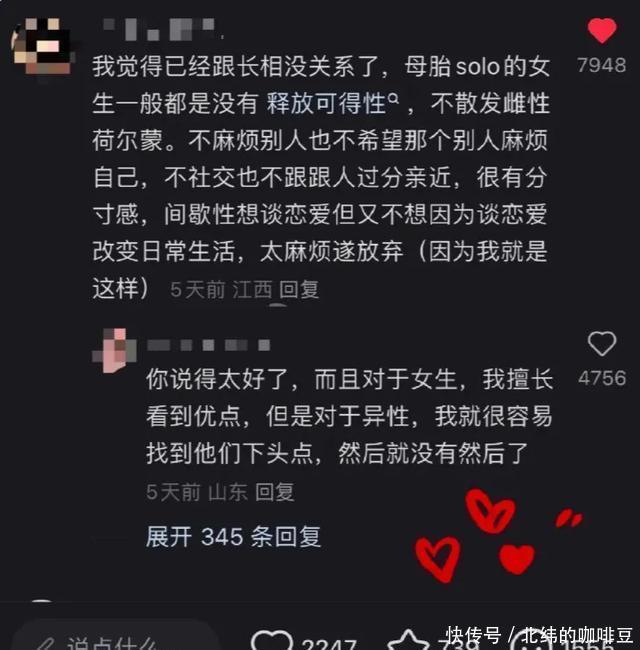Screen dimensions: 640x650
Task: Open the 山东 replier's avatar profile
Action: (114, 350)
